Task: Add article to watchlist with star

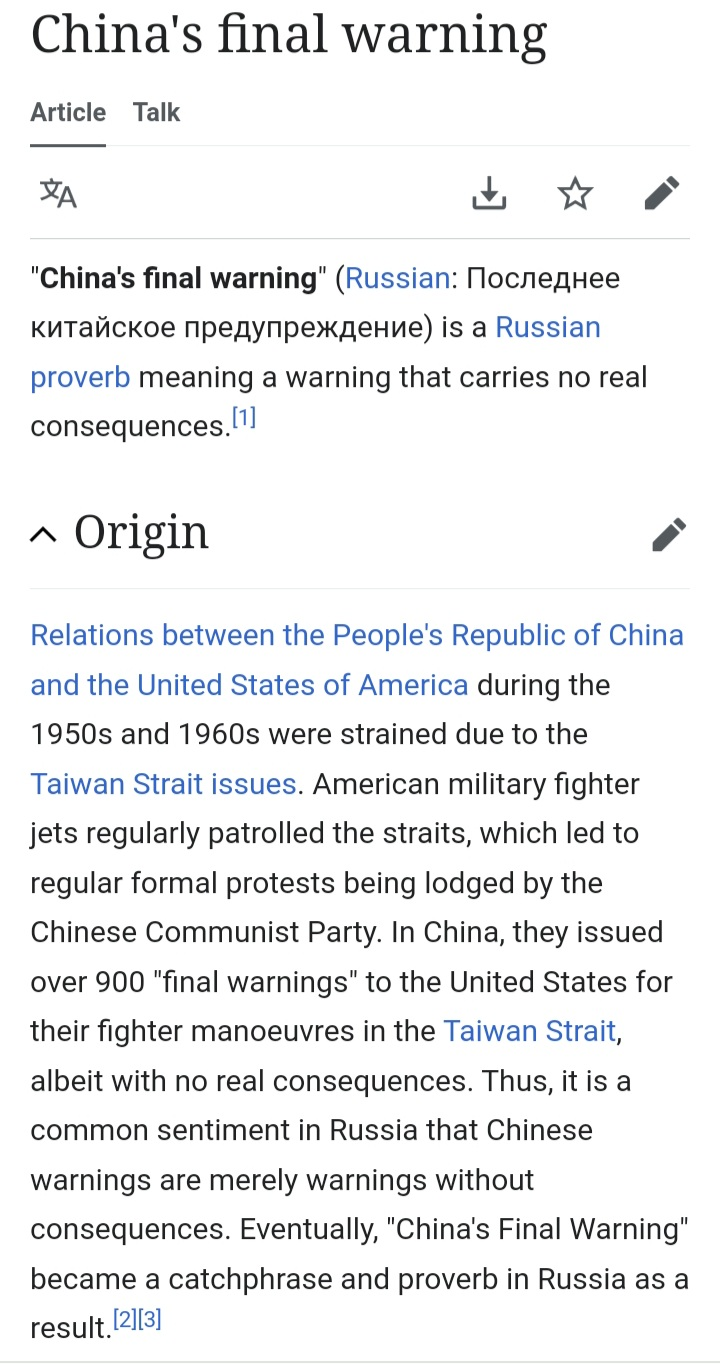Action: (575, 193)
